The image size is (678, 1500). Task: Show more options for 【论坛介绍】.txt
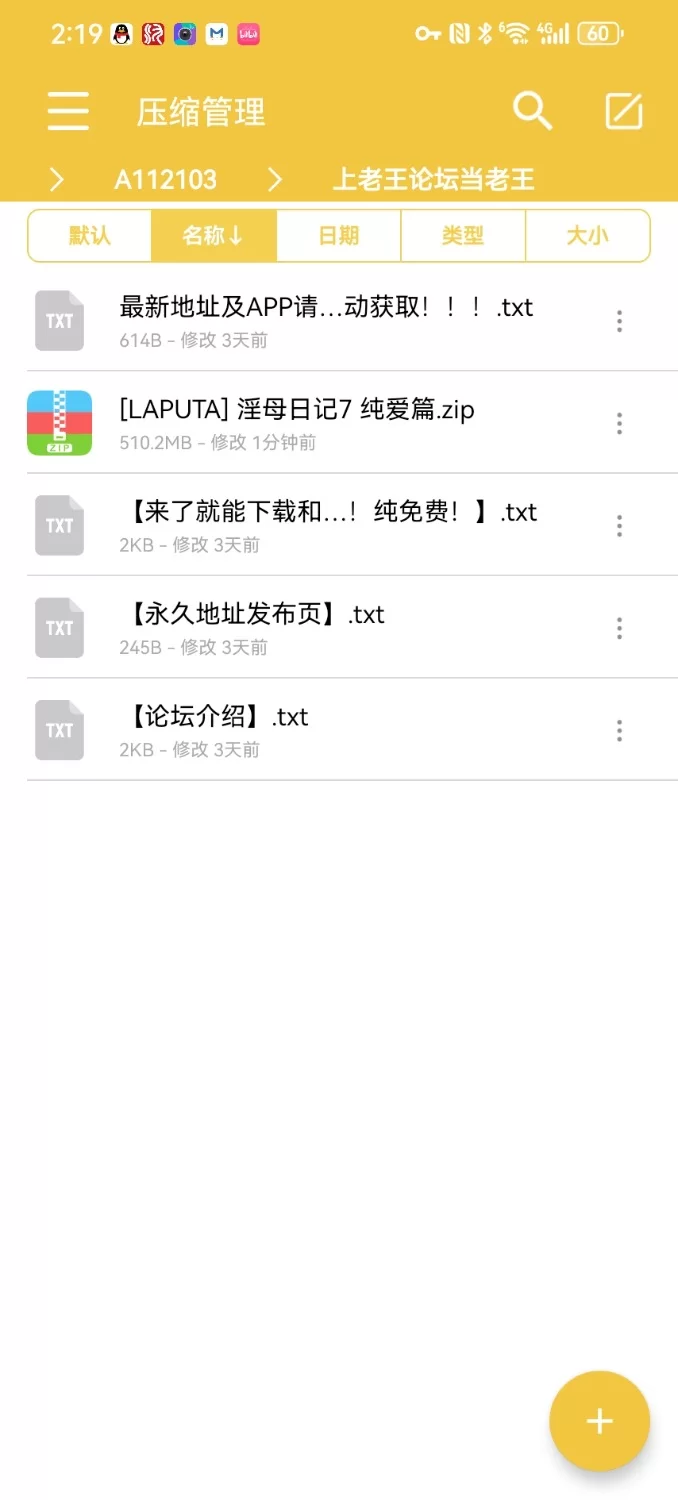(x=620, y=730)
